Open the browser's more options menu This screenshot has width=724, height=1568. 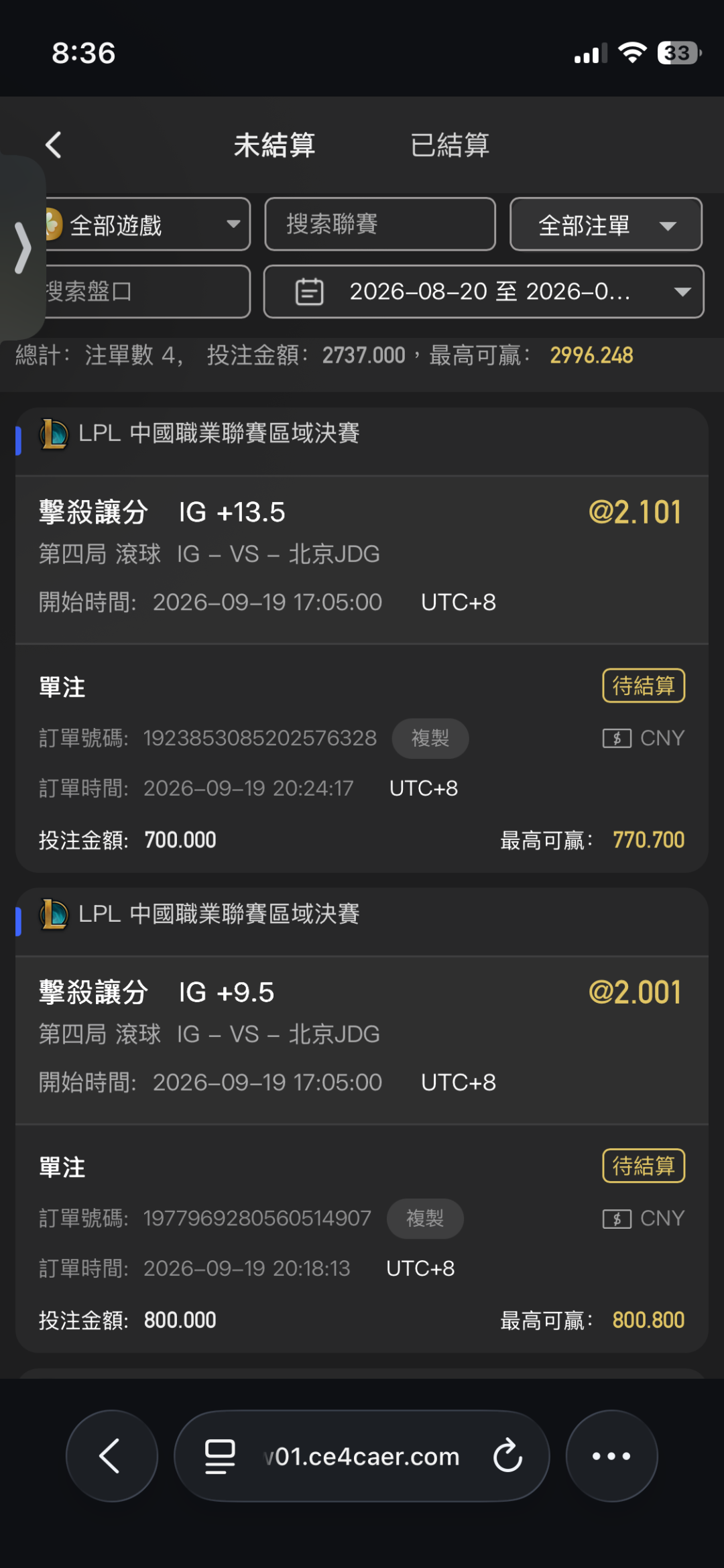[611, 1456]
